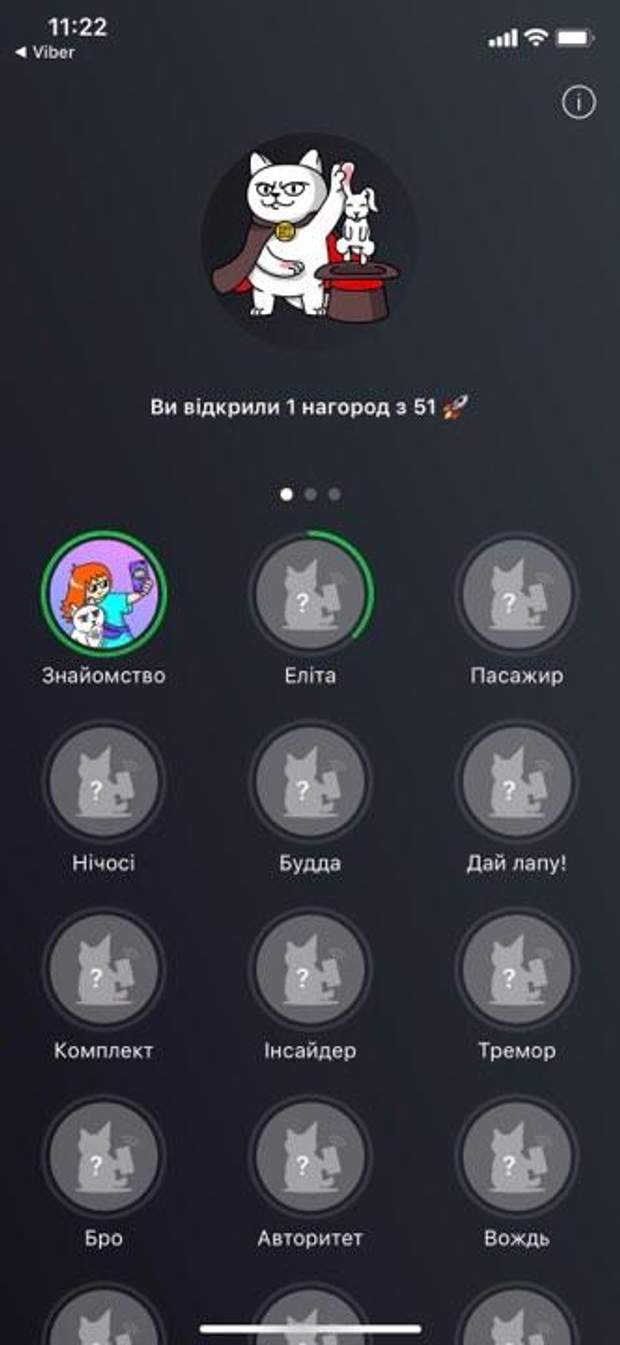Select the Тремор award badge
The height and width of the screenshot is (1345, 620).
click(516, 969)
